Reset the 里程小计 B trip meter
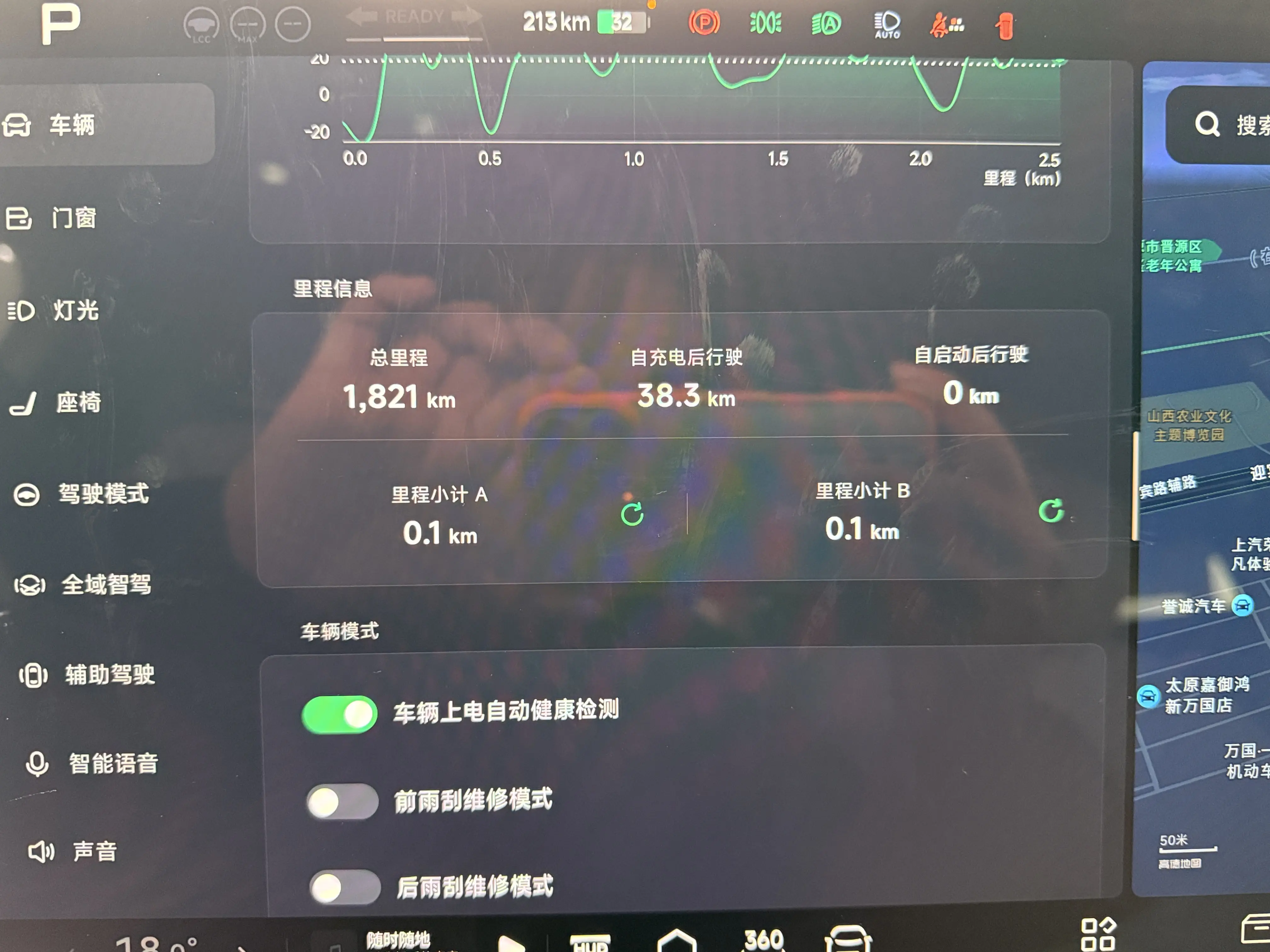 click(x=1051, y=511)
